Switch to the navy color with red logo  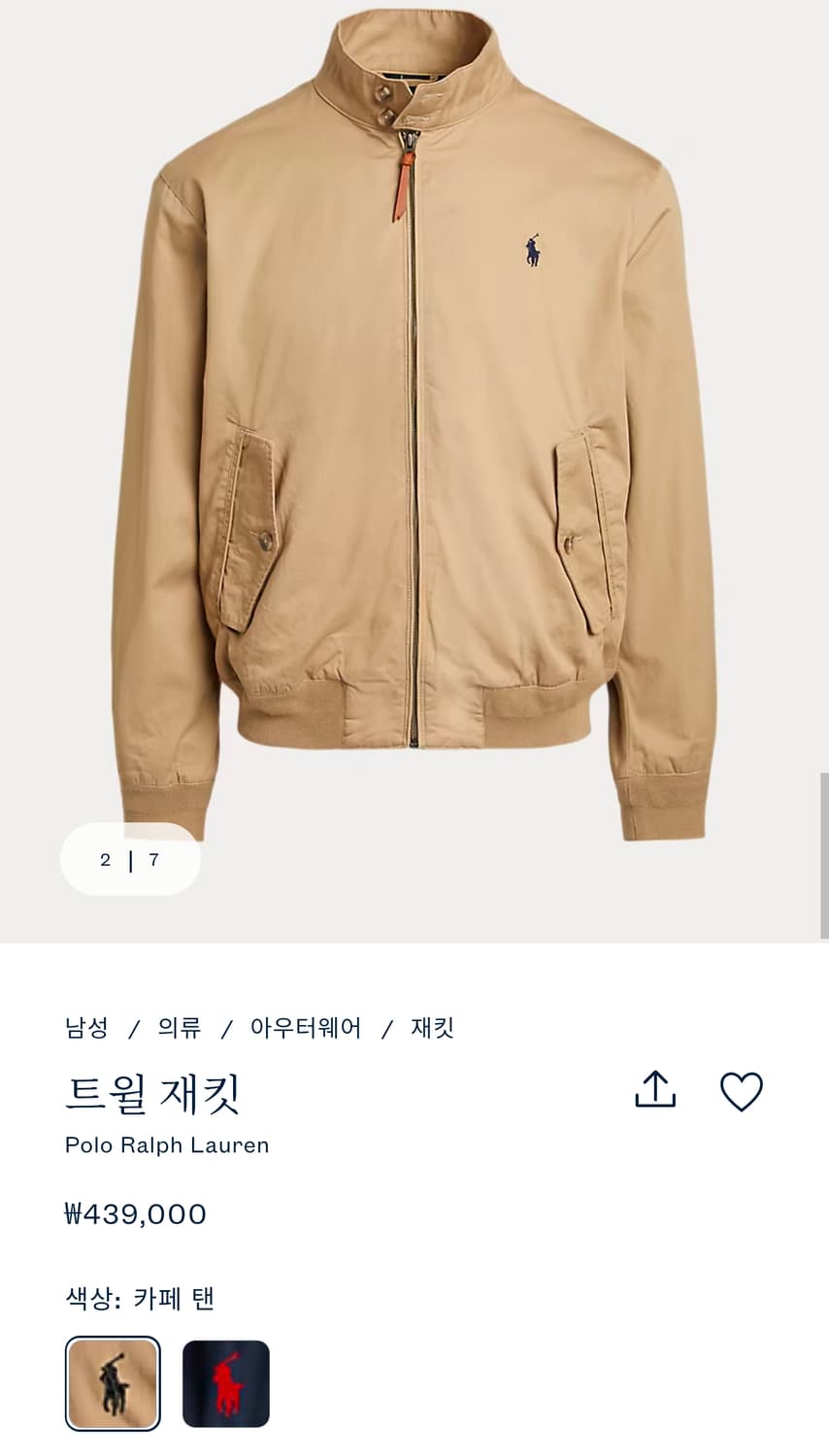tap(226, 1382)
